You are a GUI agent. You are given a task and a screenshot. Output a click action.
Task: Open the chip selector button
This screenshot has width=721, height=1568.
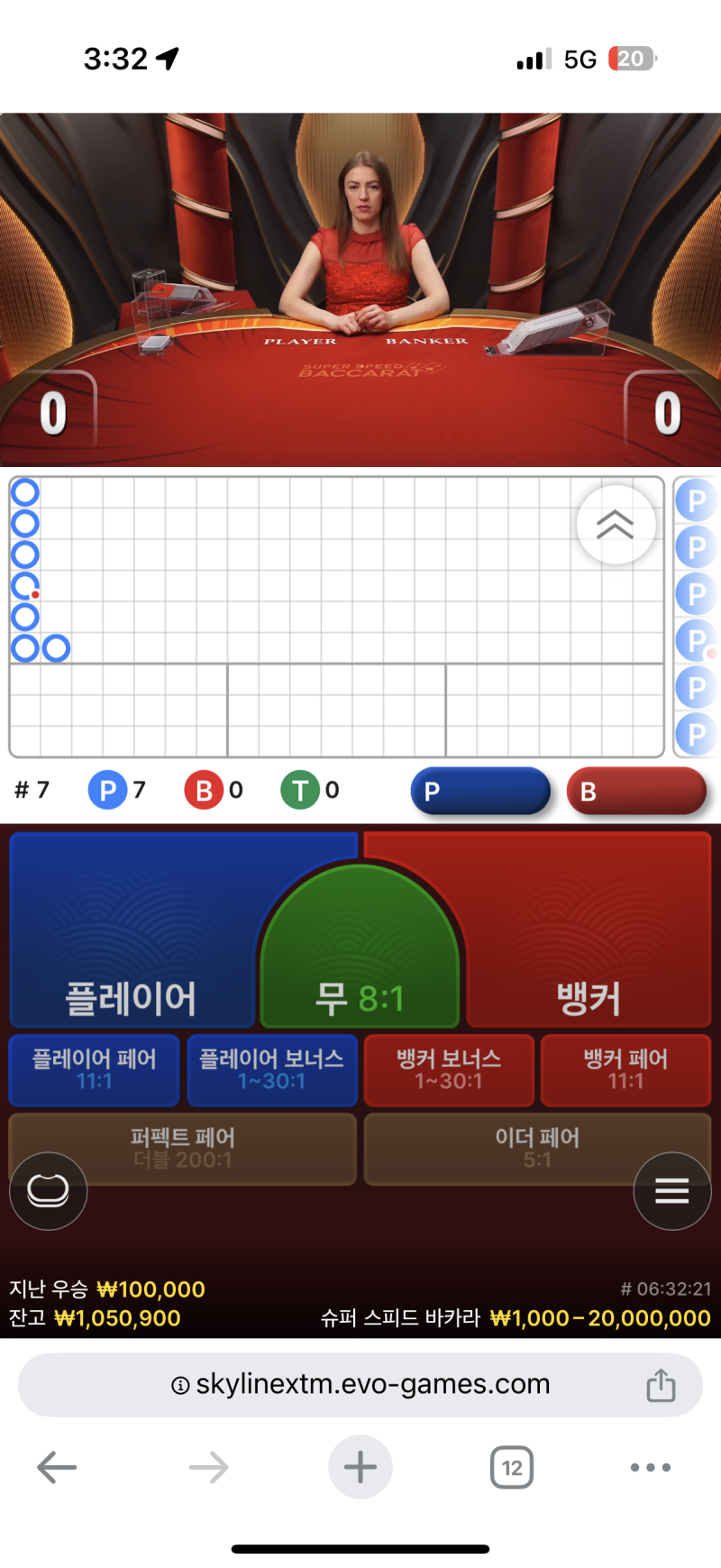(x=49, y=1191)
